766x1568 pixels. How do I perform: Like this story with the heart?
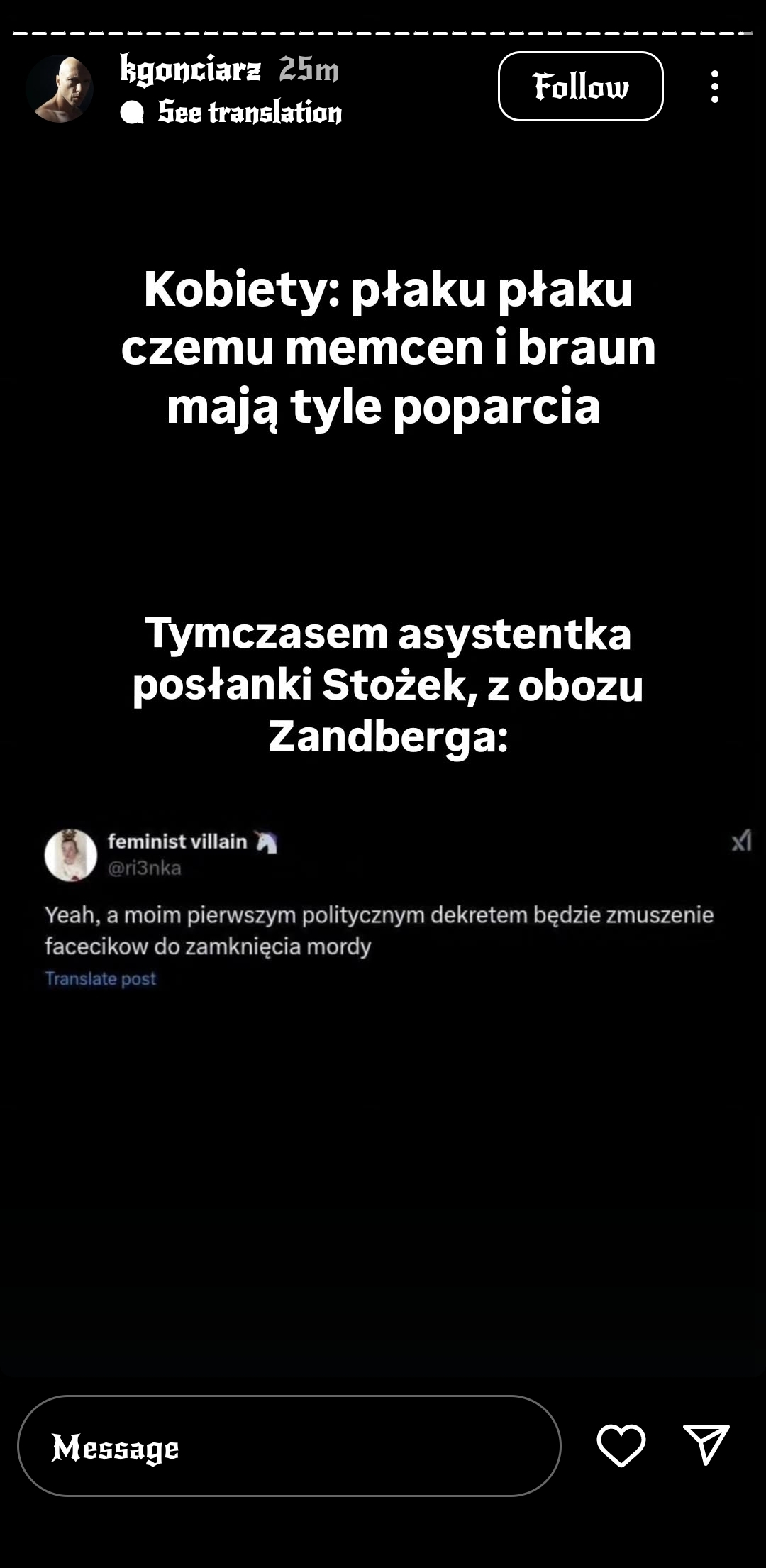pos(621,1445)
